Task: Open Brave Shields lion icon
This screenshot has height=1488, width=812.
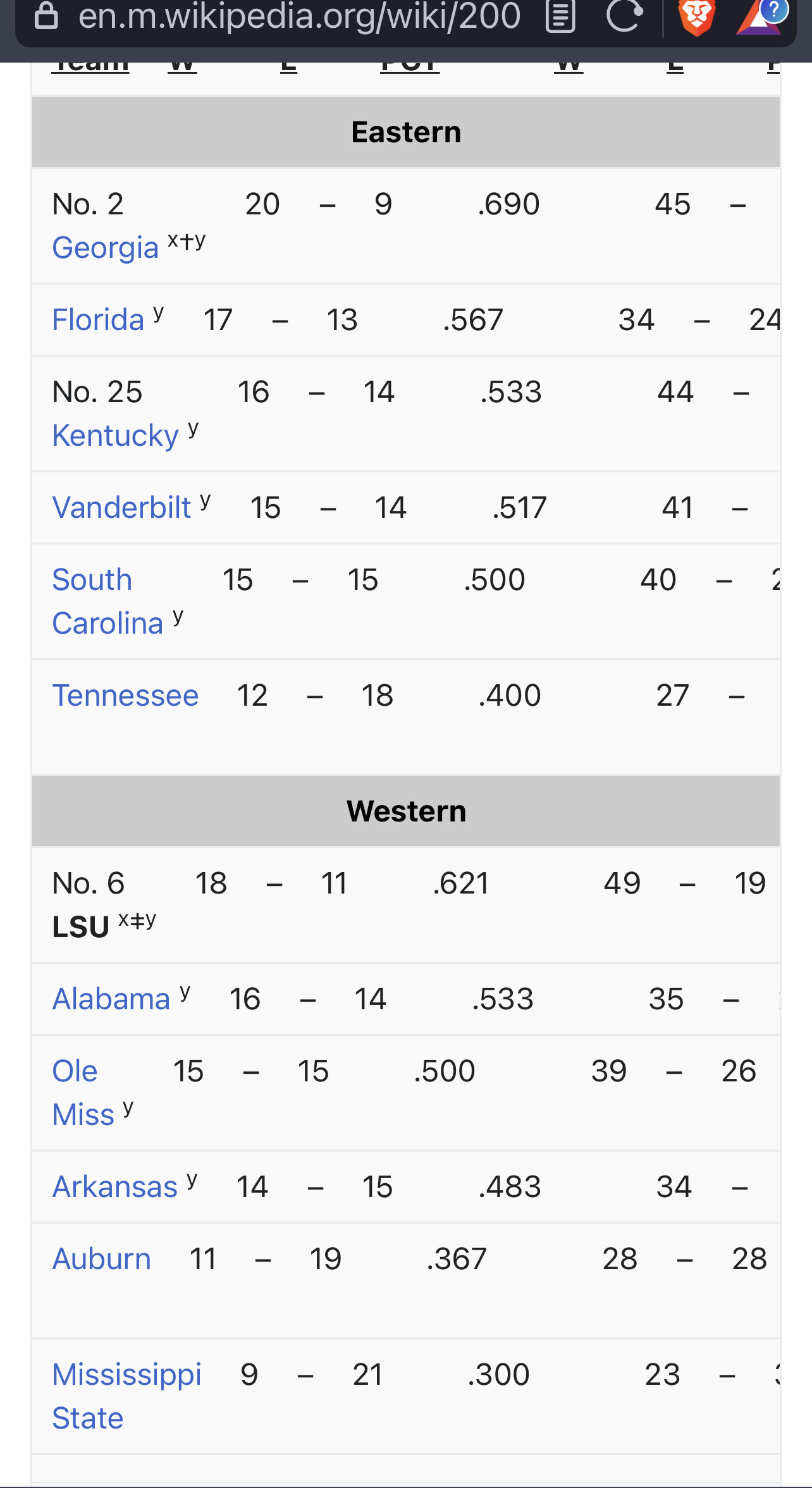Action: (x=696, y=18)
